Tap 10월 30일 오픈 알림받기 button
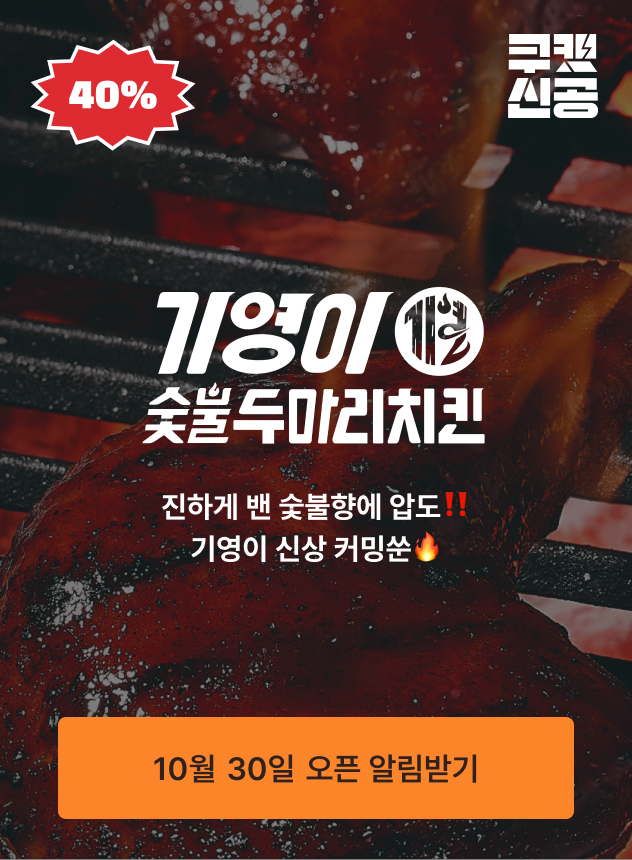632x860 pixels. 315,768
